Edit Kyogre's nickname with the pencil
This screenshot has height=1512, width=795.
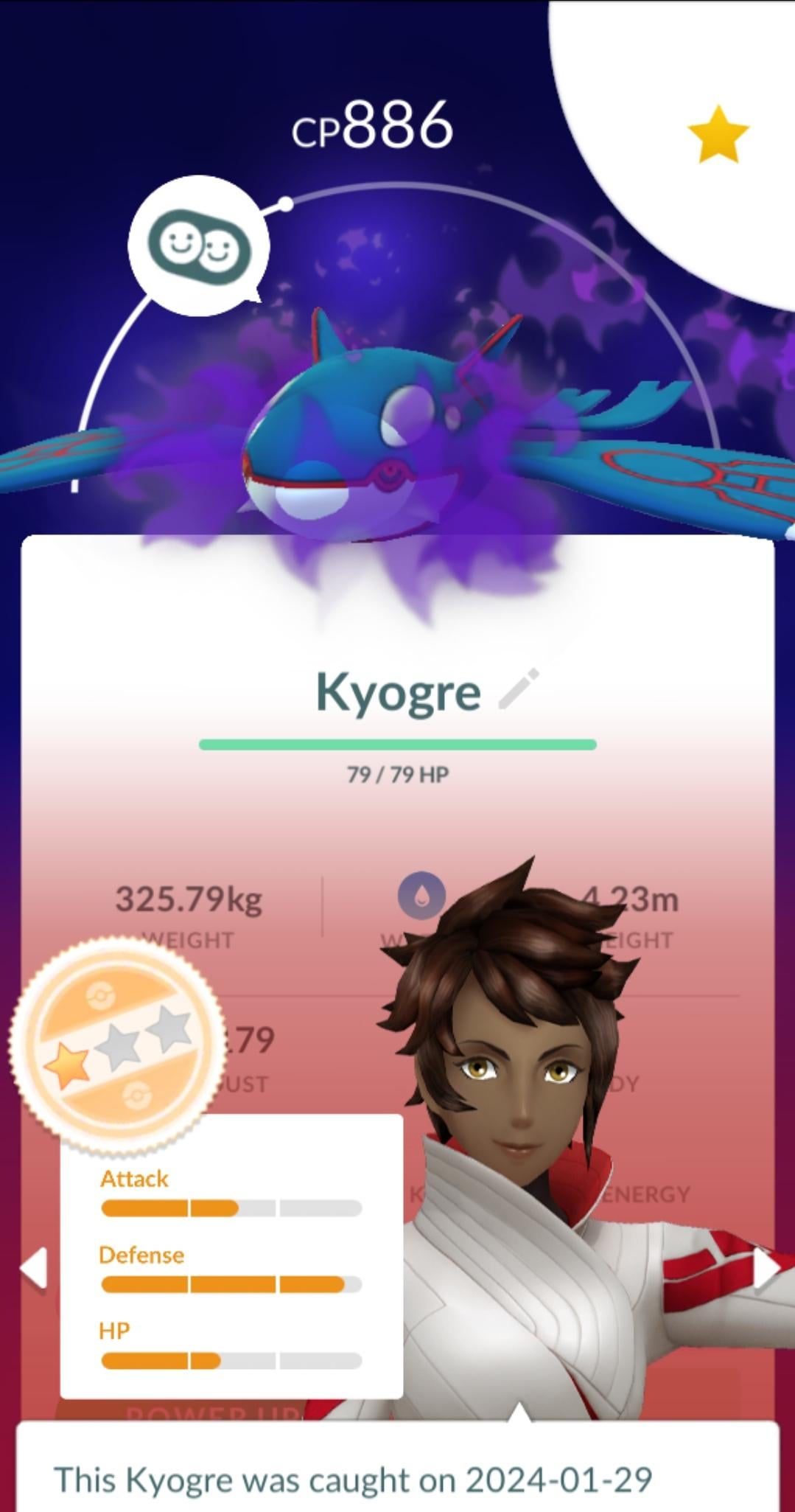(519, 689)
